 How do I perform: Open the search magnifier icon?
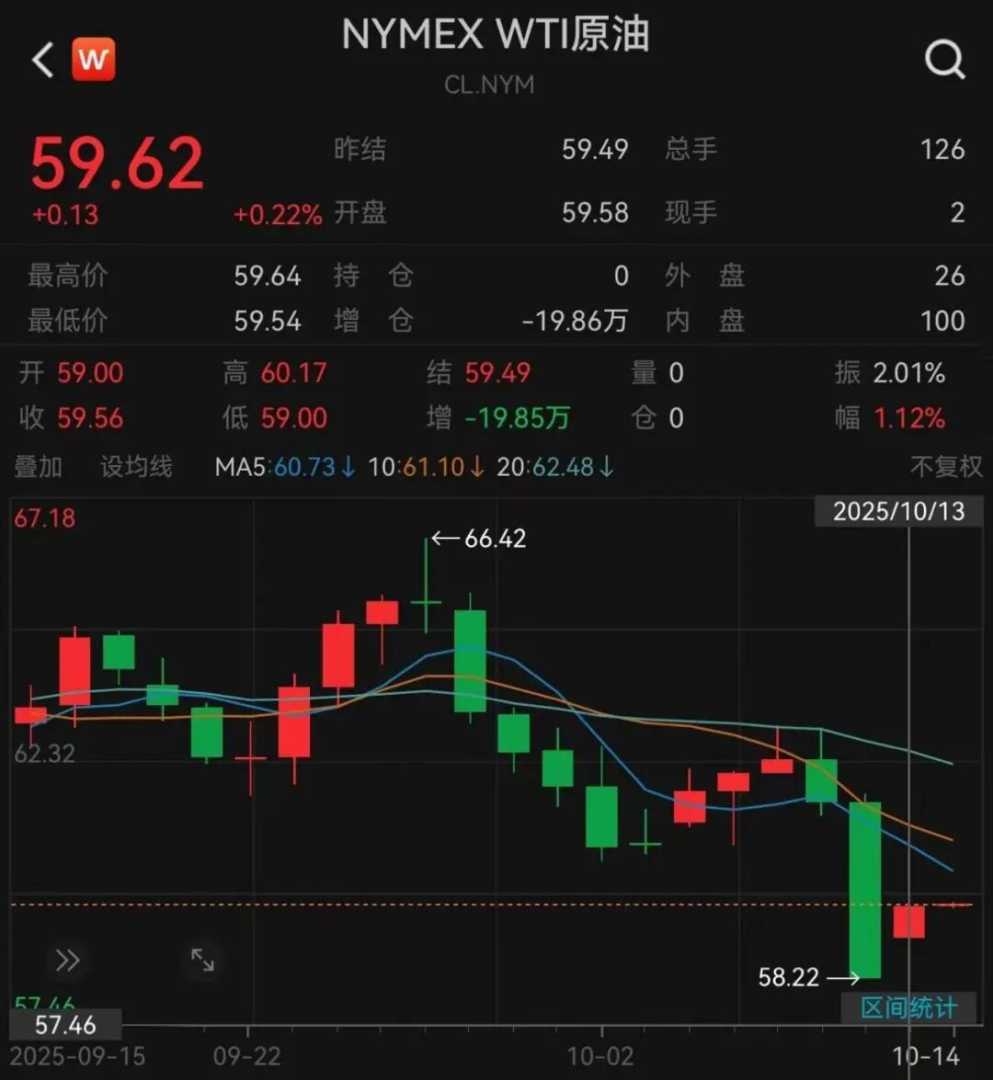coord(944,61)
